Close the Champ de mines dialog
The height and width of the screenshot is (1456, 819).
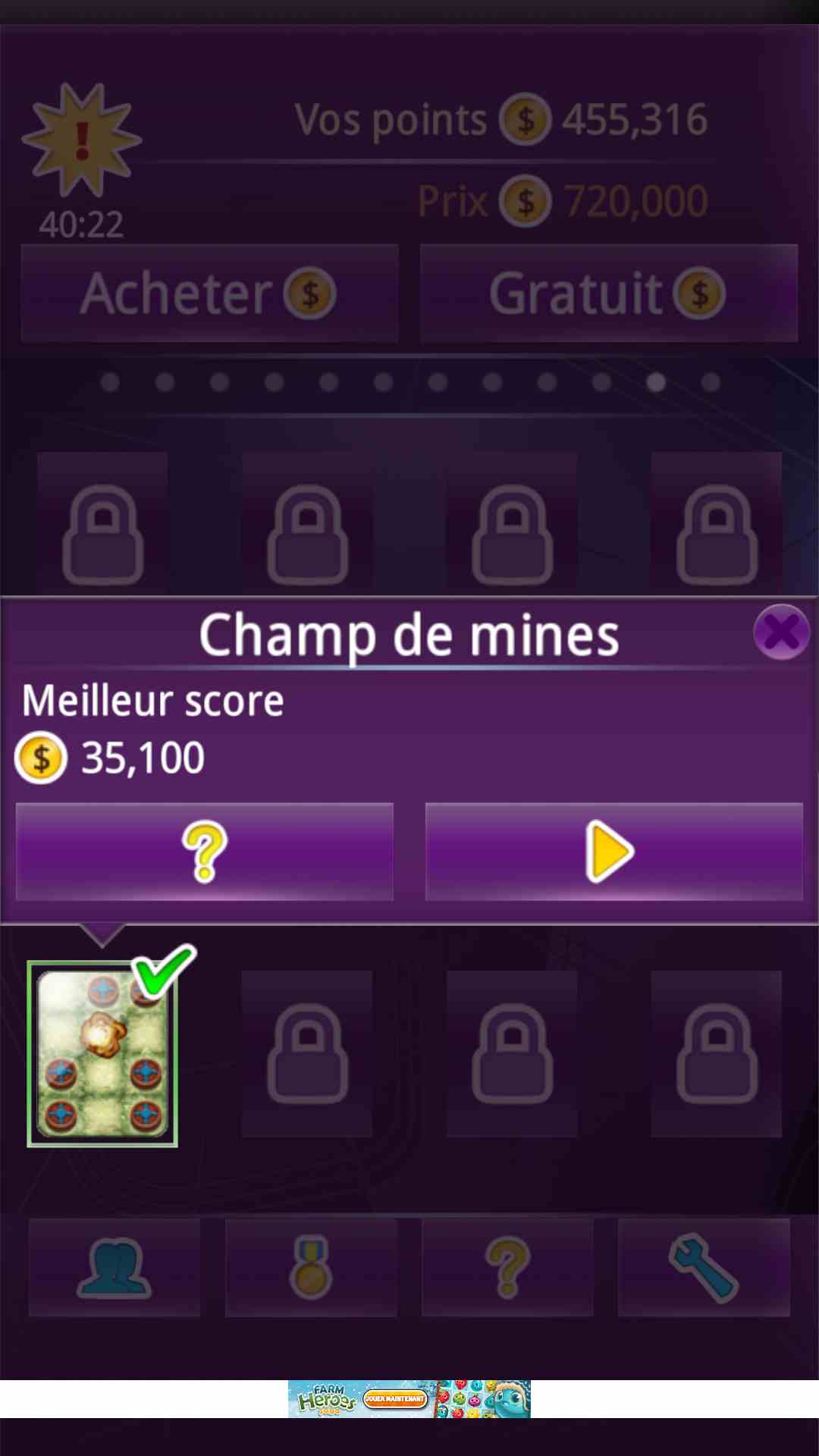point(781,632)
